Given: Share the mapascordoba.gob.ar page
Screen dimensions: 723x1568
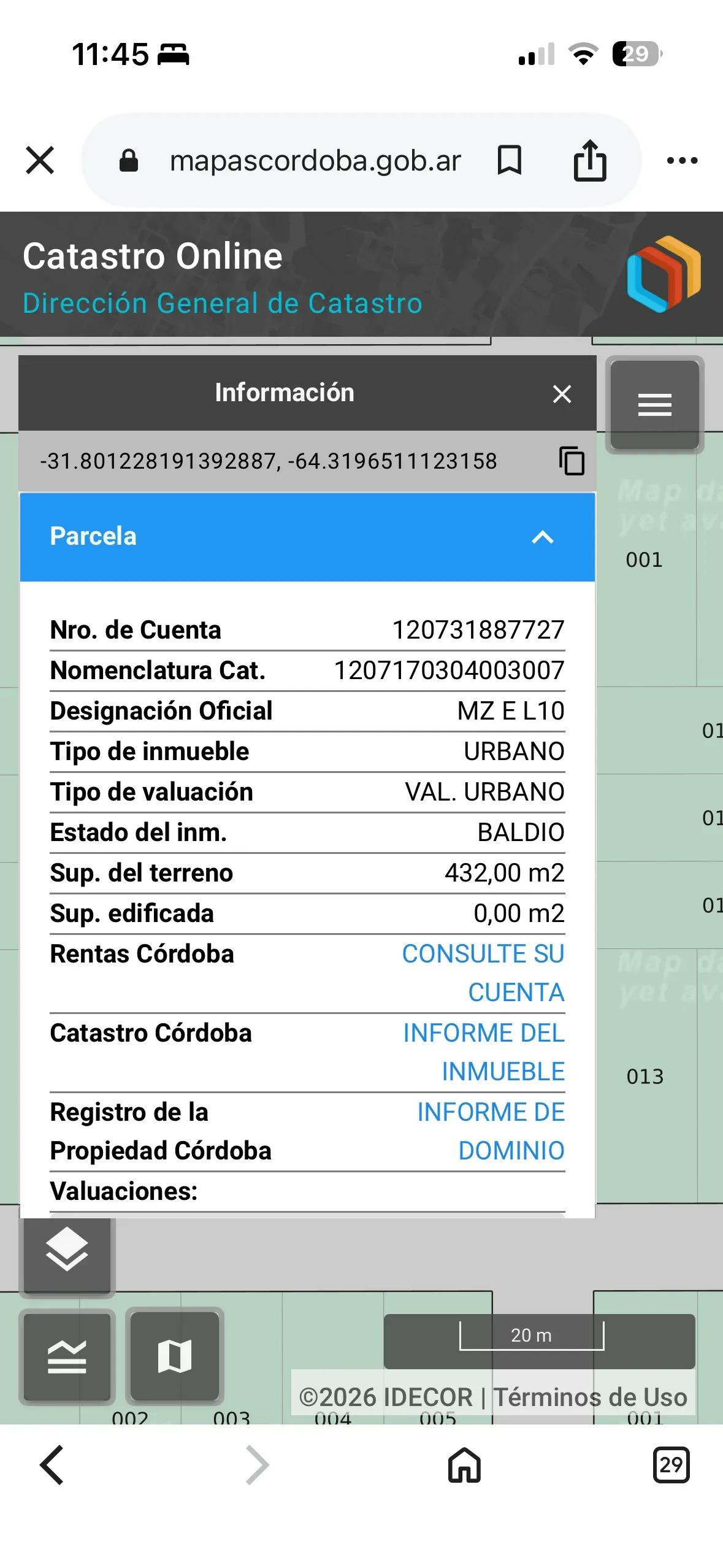Looking at the screenshot, I should [590, 161].
